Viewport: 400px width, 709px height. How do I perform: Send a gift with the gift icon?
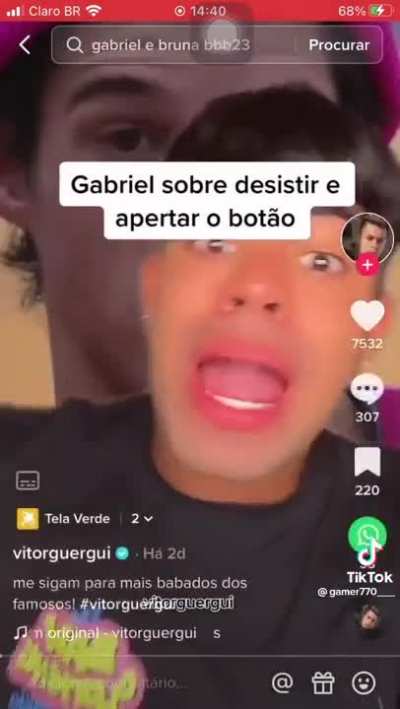click(323, 682)
